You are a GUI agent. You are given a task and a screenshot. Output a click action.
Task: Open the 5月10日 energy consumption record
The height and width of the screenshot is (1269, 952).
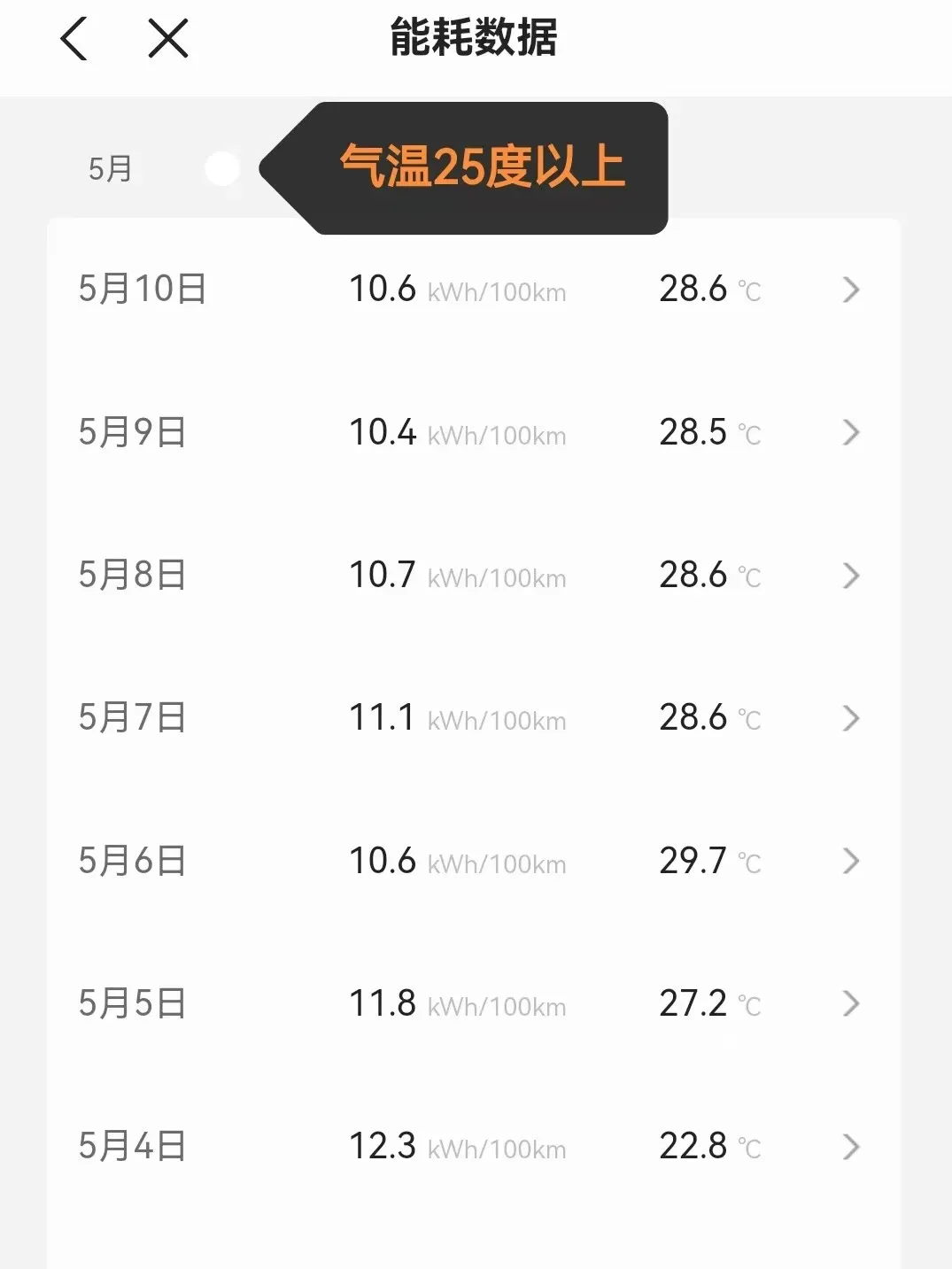point(473,290)
